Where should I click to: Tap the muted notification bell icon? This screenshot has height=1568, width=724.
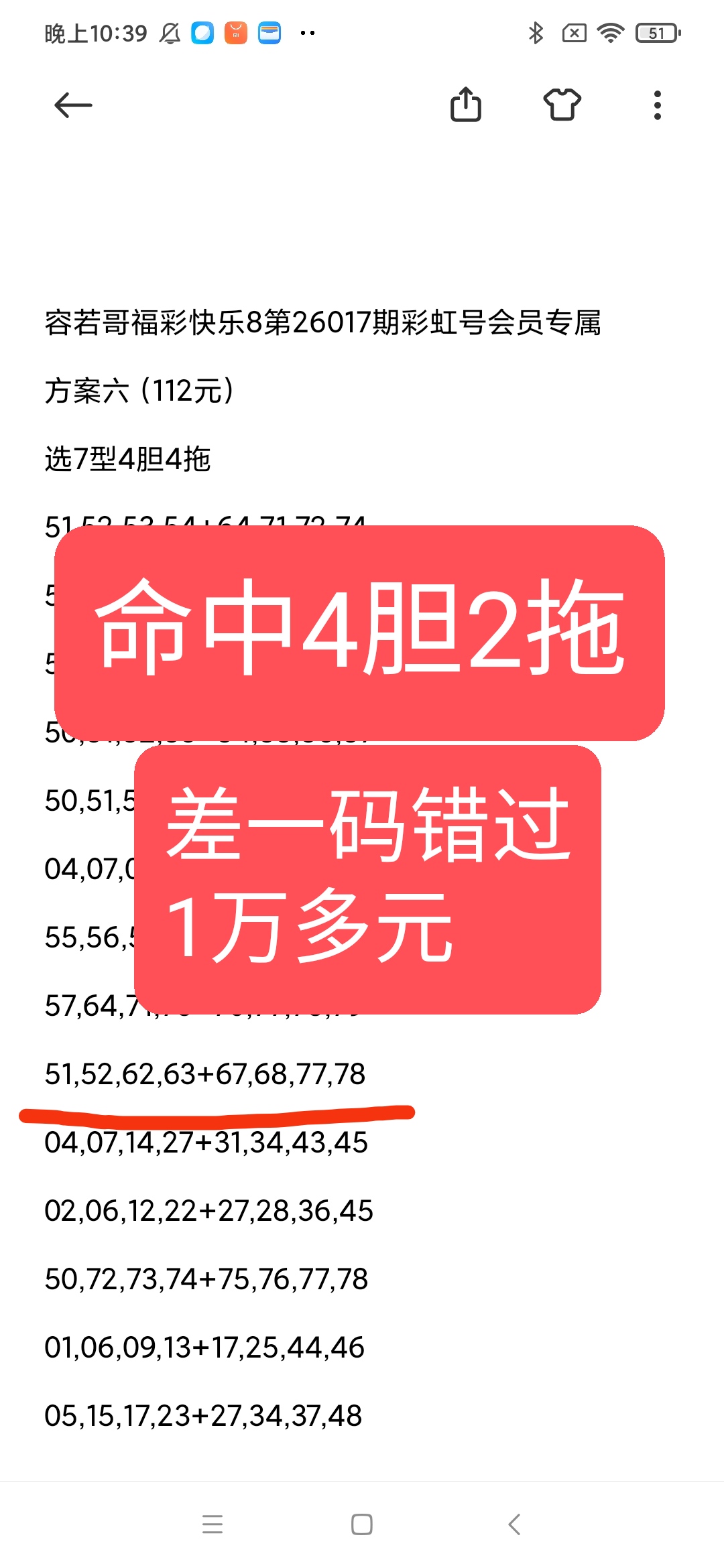tap(170, 32)
